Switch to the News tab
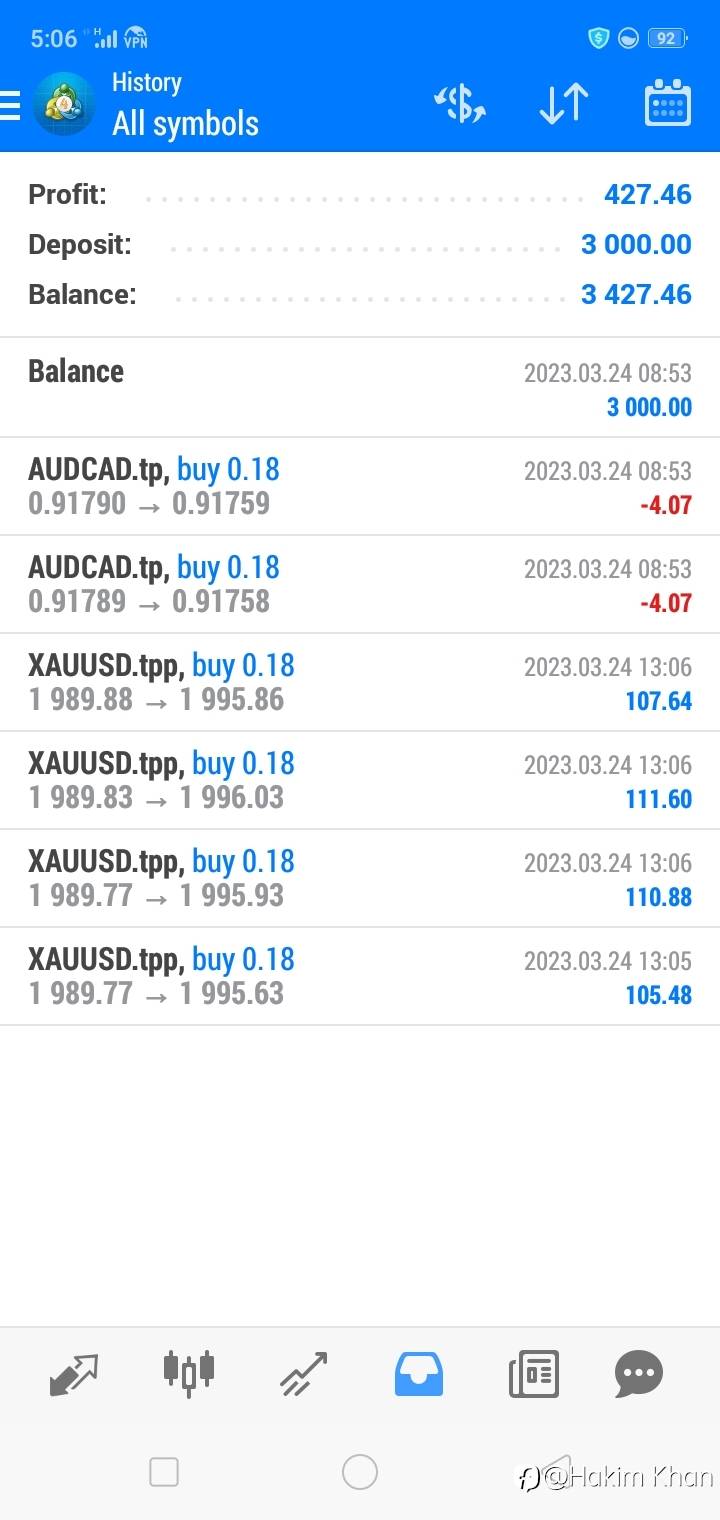Image resolution: width=720 pixels, height=1520 pixels. pyautogui.click(x=533, y=1374)
